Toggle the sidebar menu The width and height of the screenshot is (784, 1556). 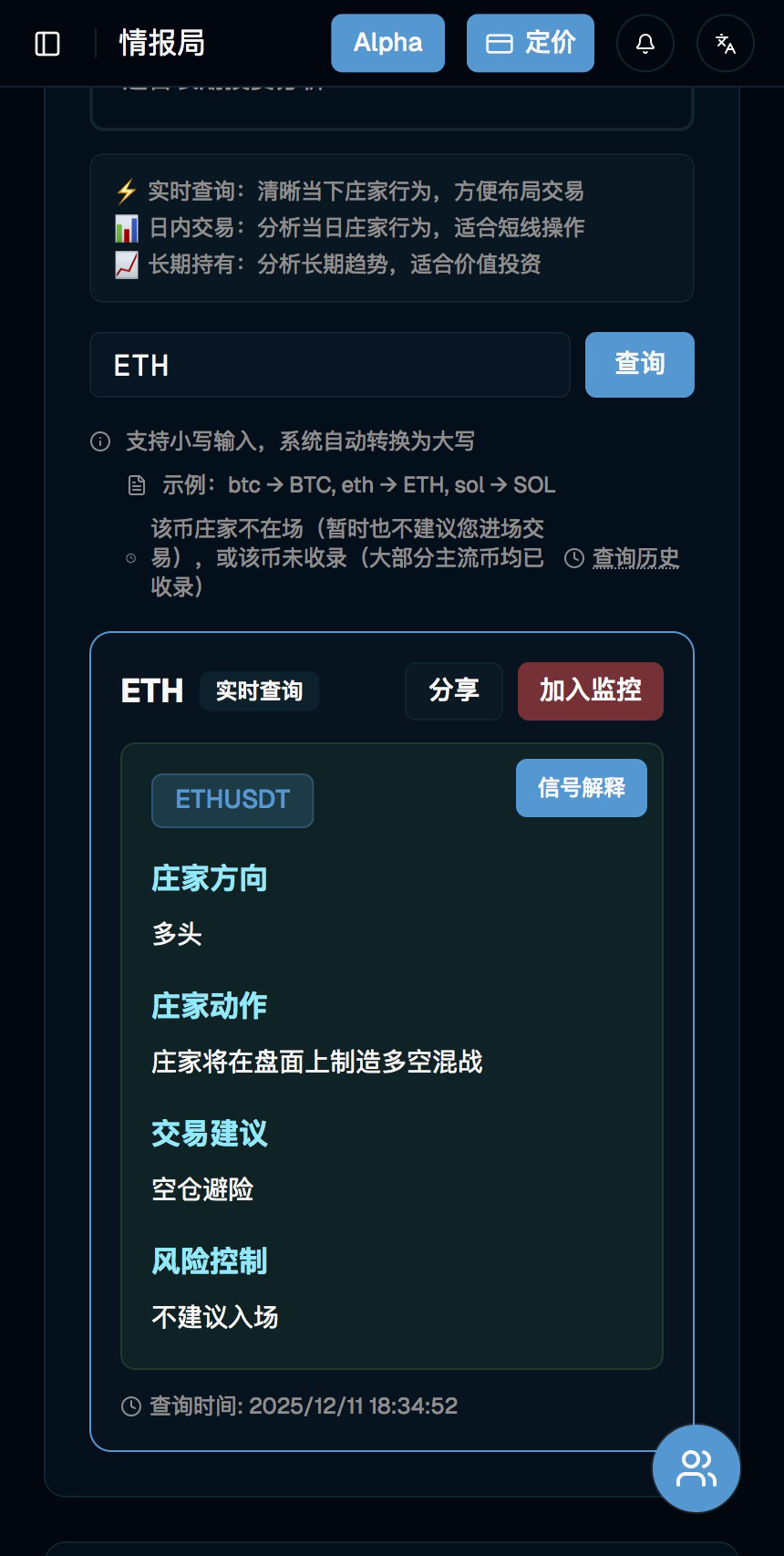(x=47, y=44)
